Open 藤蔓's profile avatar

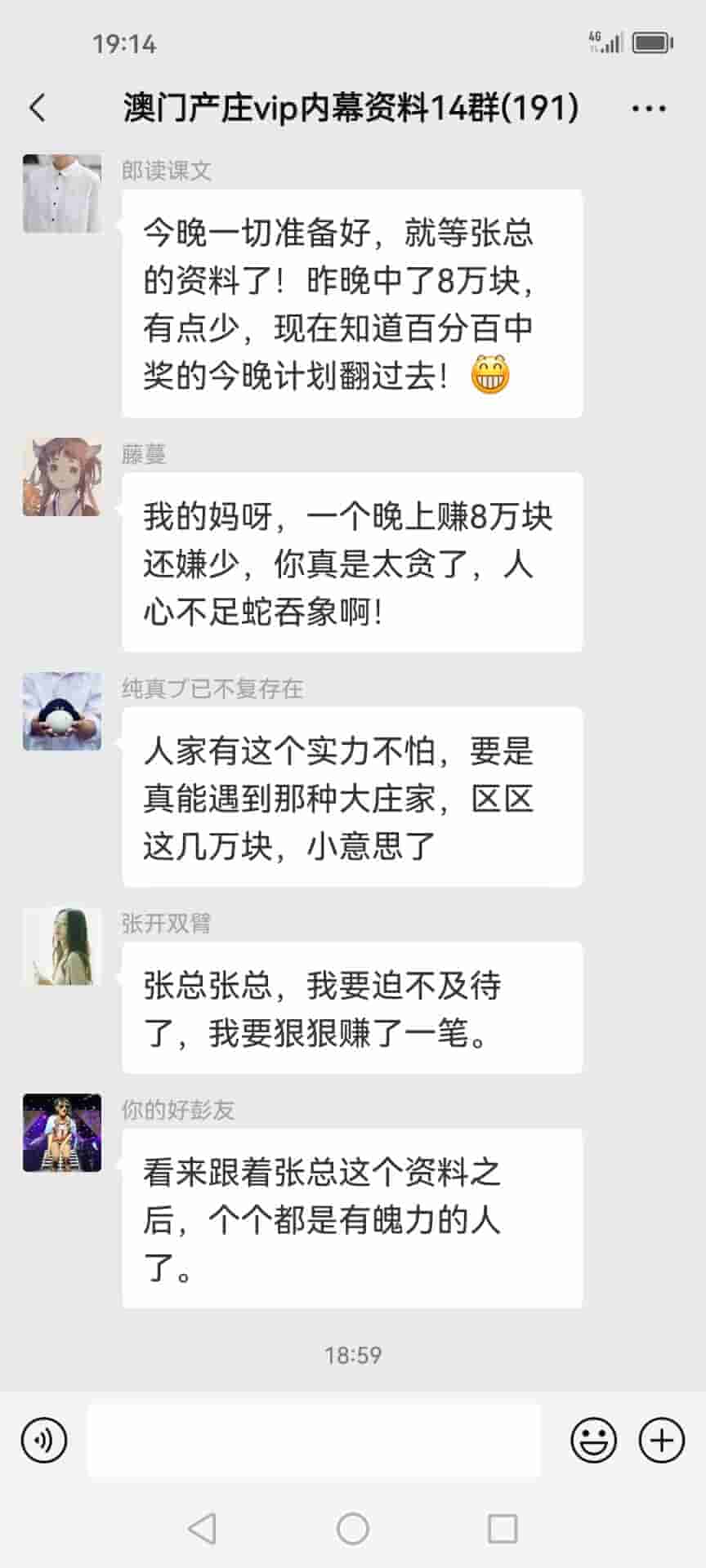pyautogui.click(x=62, y=477)
